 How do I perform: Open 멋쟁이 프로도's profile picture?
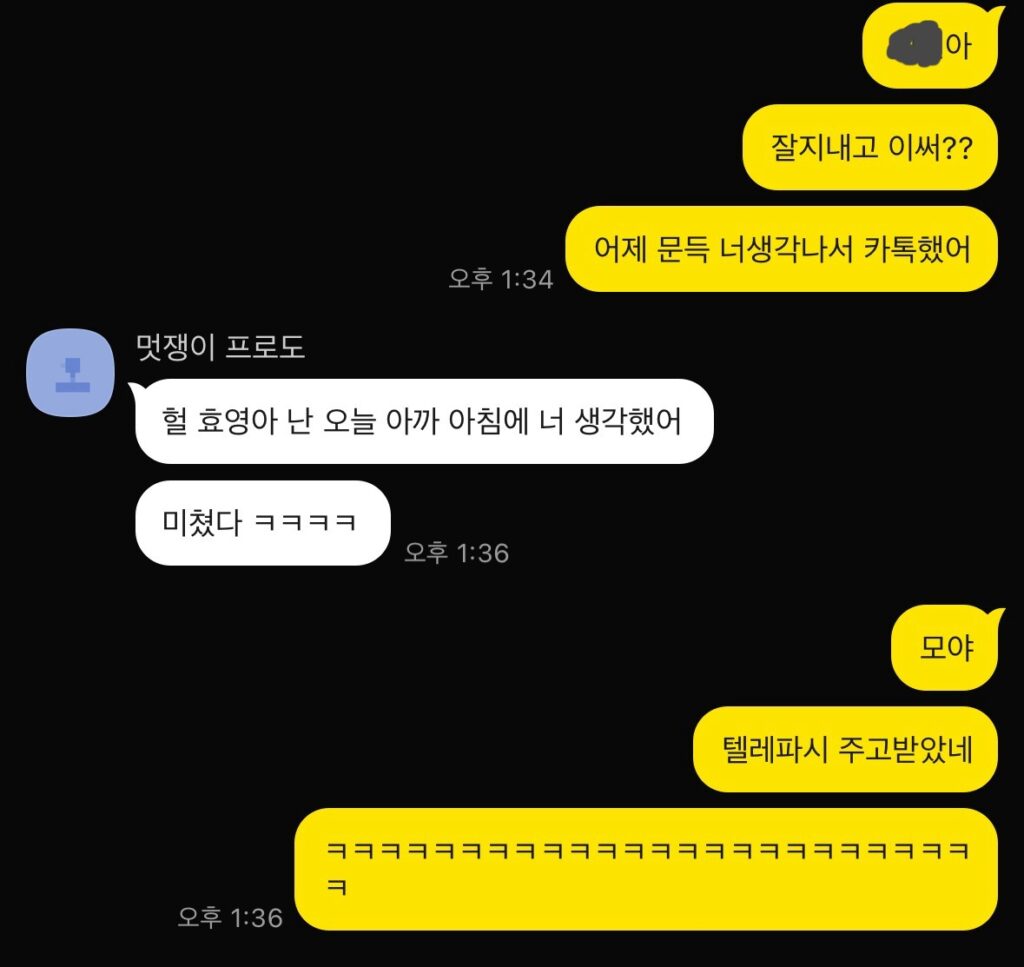71,373
